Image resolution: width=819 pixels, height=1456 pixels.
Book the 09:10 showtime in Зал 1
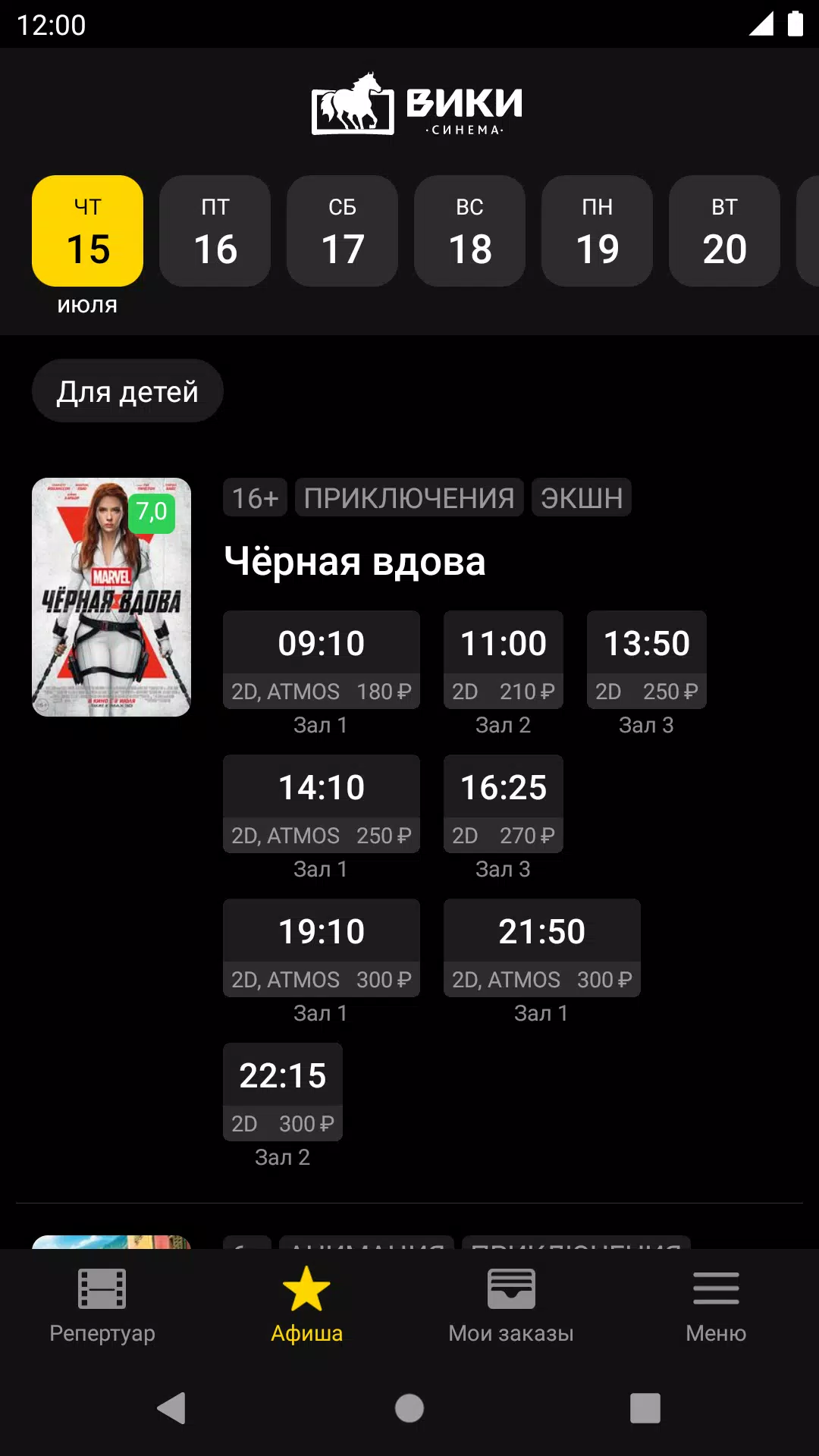pyautogui.click(x=322, y=660)
